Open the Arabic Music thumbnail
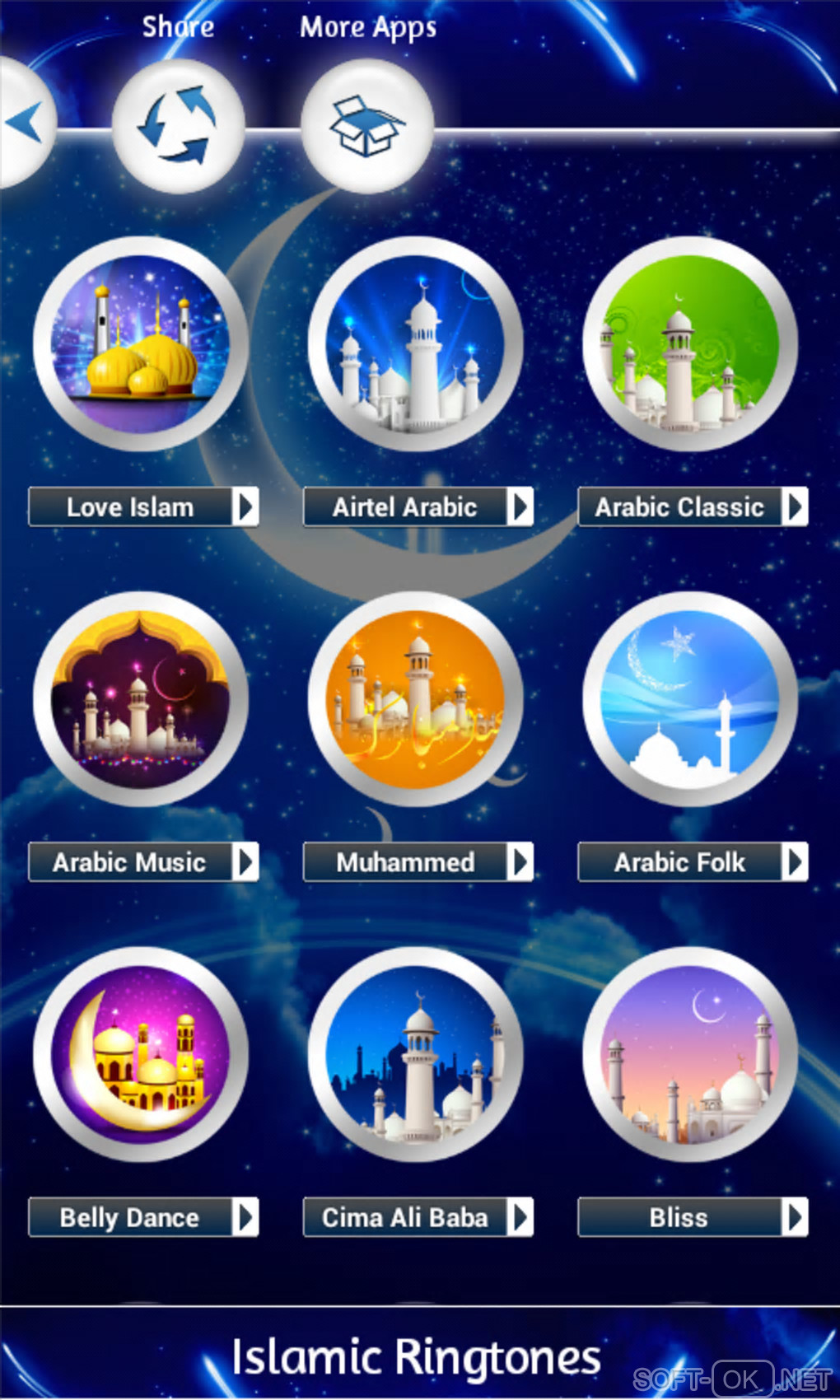The width and height of the screenshot is (840, 1400). point(141,698)
